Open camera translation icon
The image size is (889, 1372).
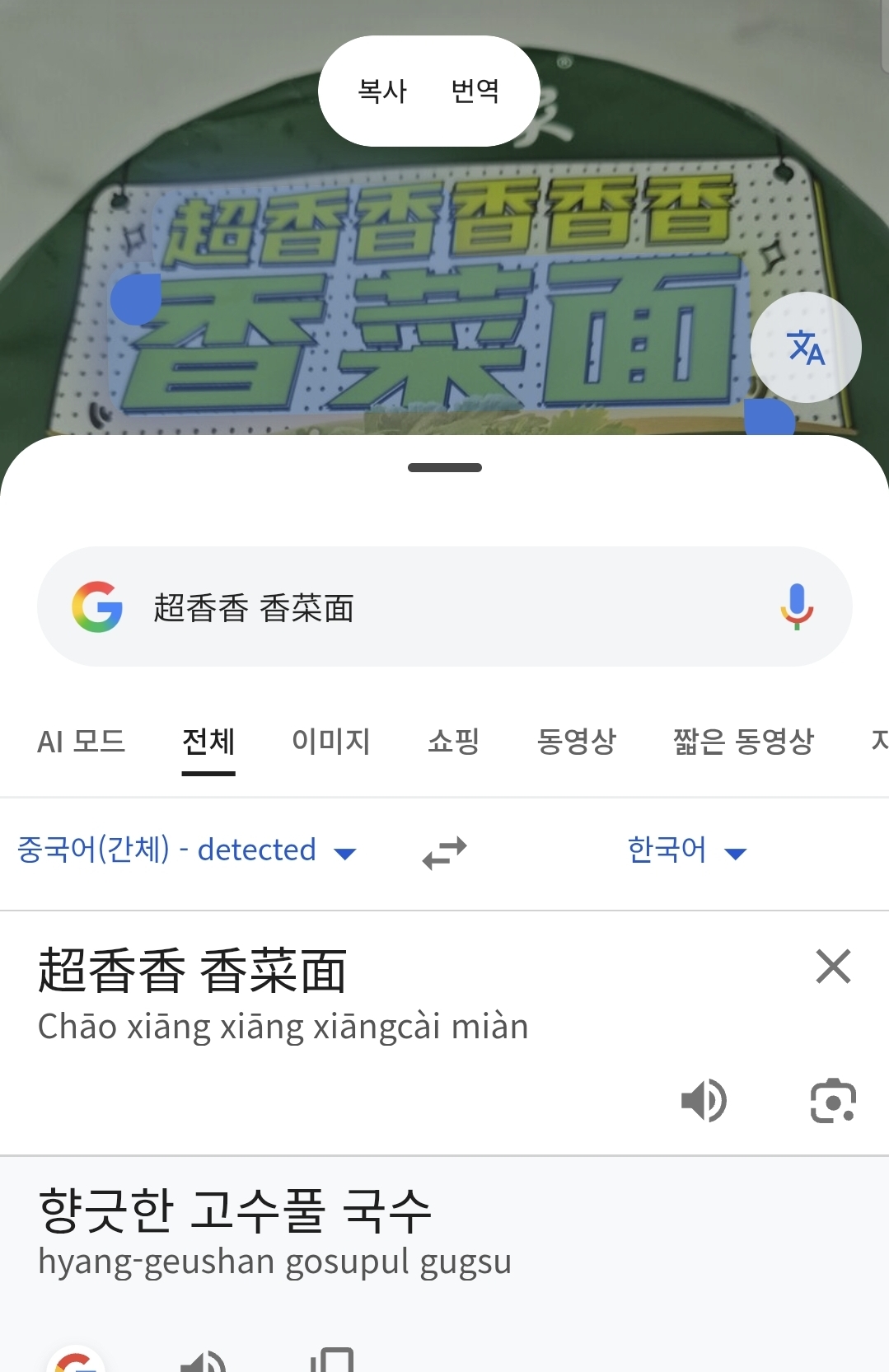pos(833,1100)
